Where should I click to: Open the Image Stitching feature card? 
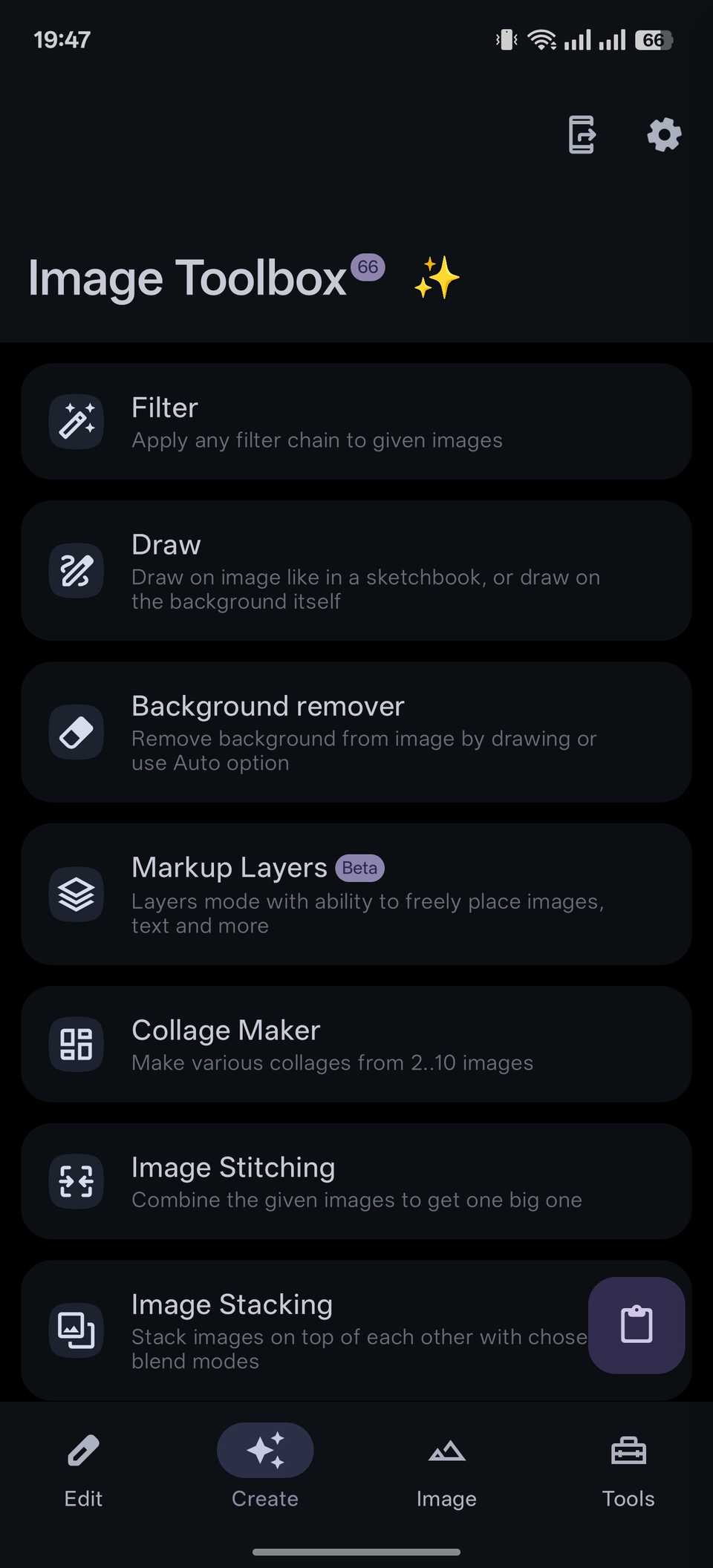click(356, 1181)
